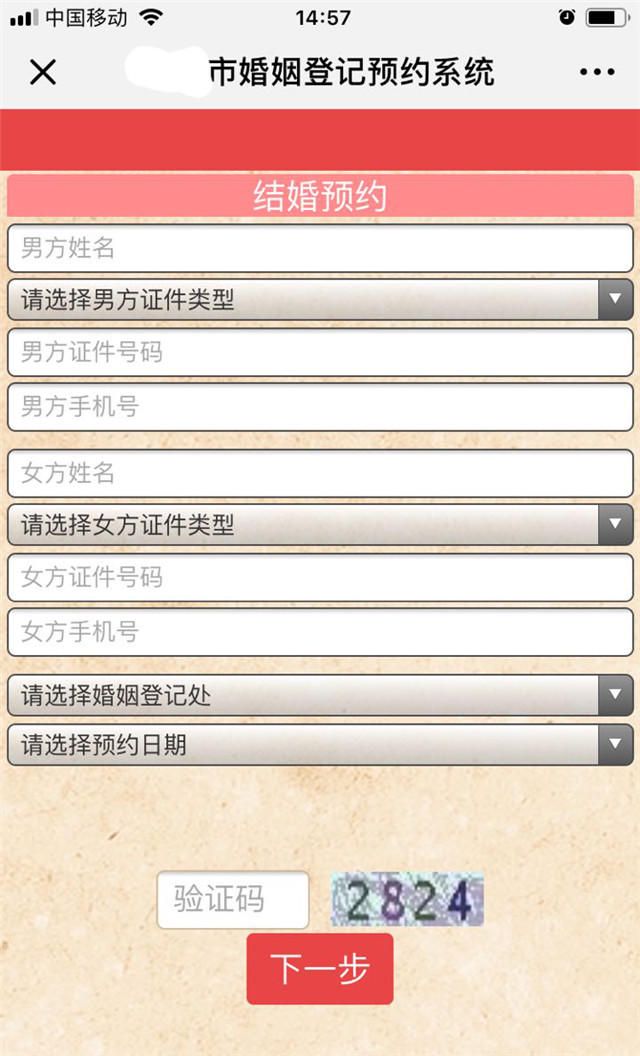Tap the 男方姓名 input field
The width and height of the screenshot is (640, 1056).
point(320,248)
